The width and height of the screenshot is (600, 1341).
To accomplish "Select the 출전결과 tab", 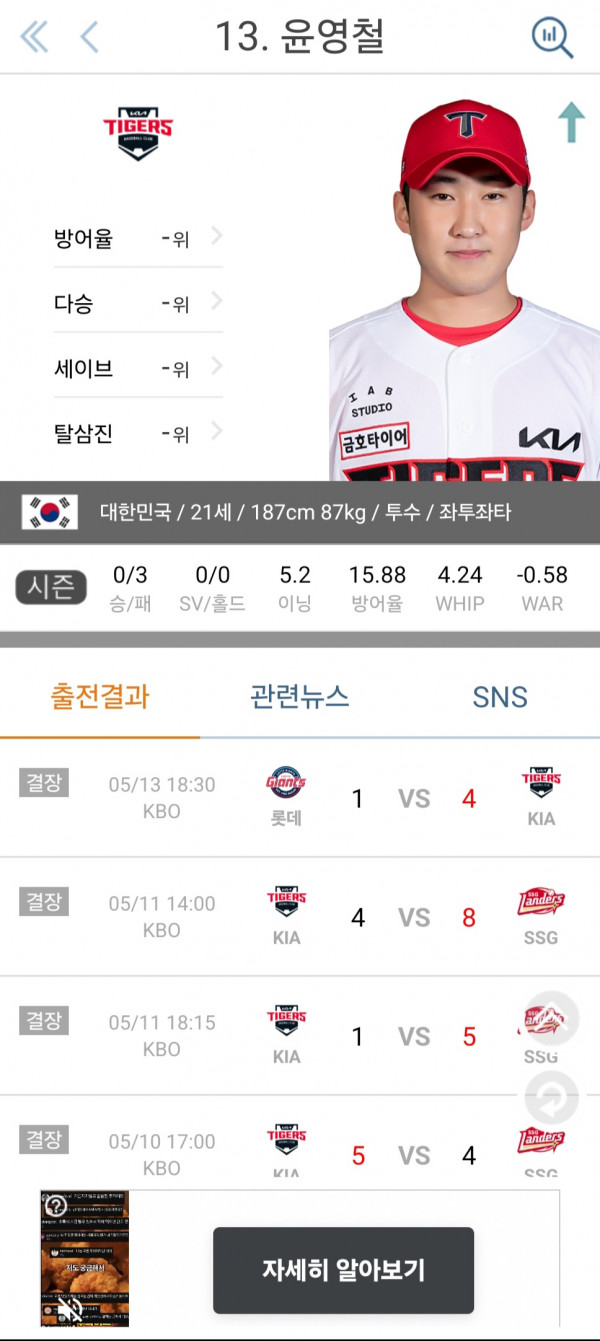I will click(100, 696).
